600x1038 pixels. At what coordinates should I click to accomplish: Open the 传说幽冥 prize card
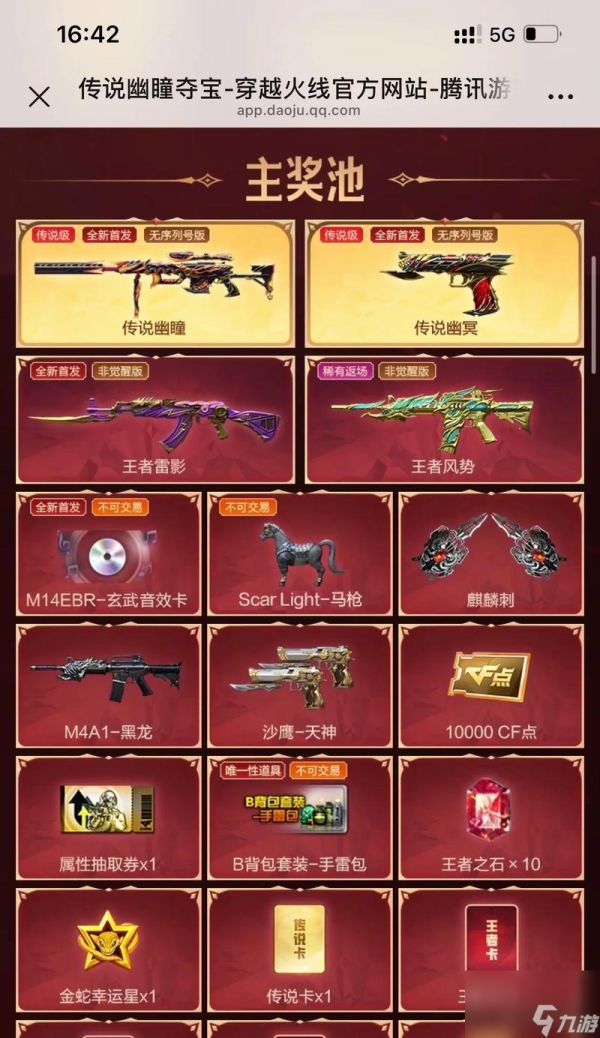pos(443,284)
